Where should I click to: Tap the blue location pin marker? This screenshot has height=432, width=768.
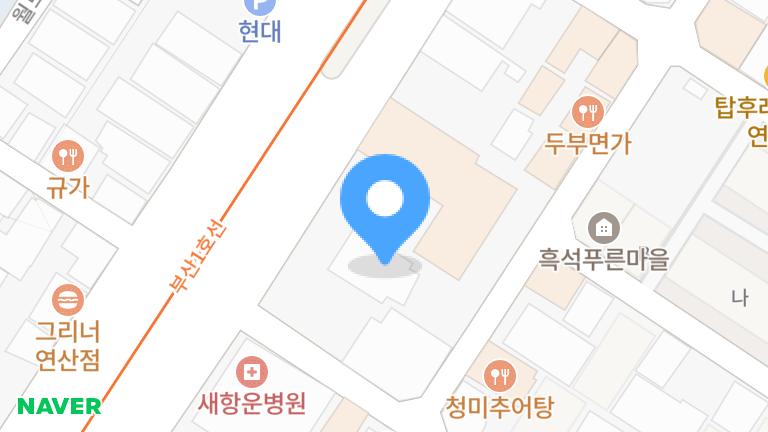(384, 200)
